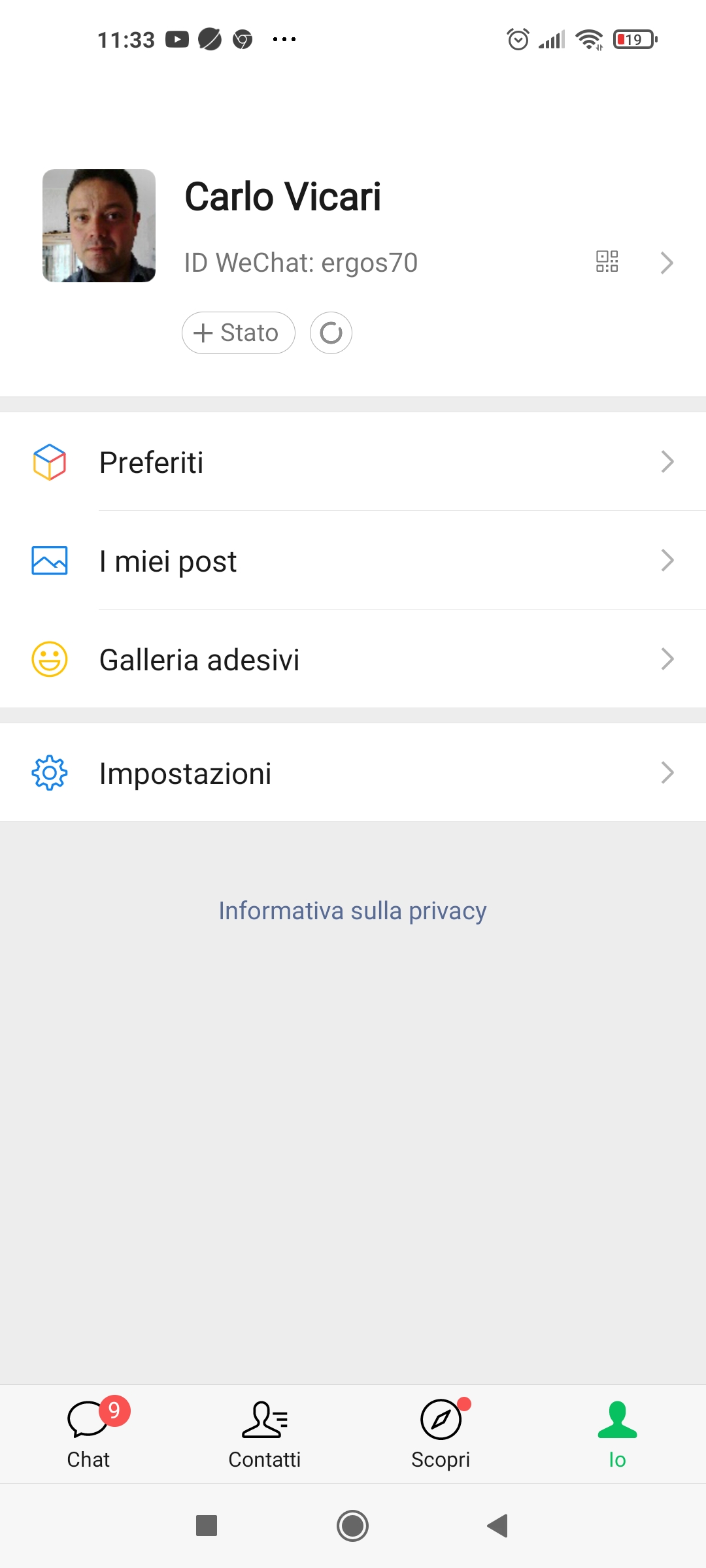Open I miei post

353,561
